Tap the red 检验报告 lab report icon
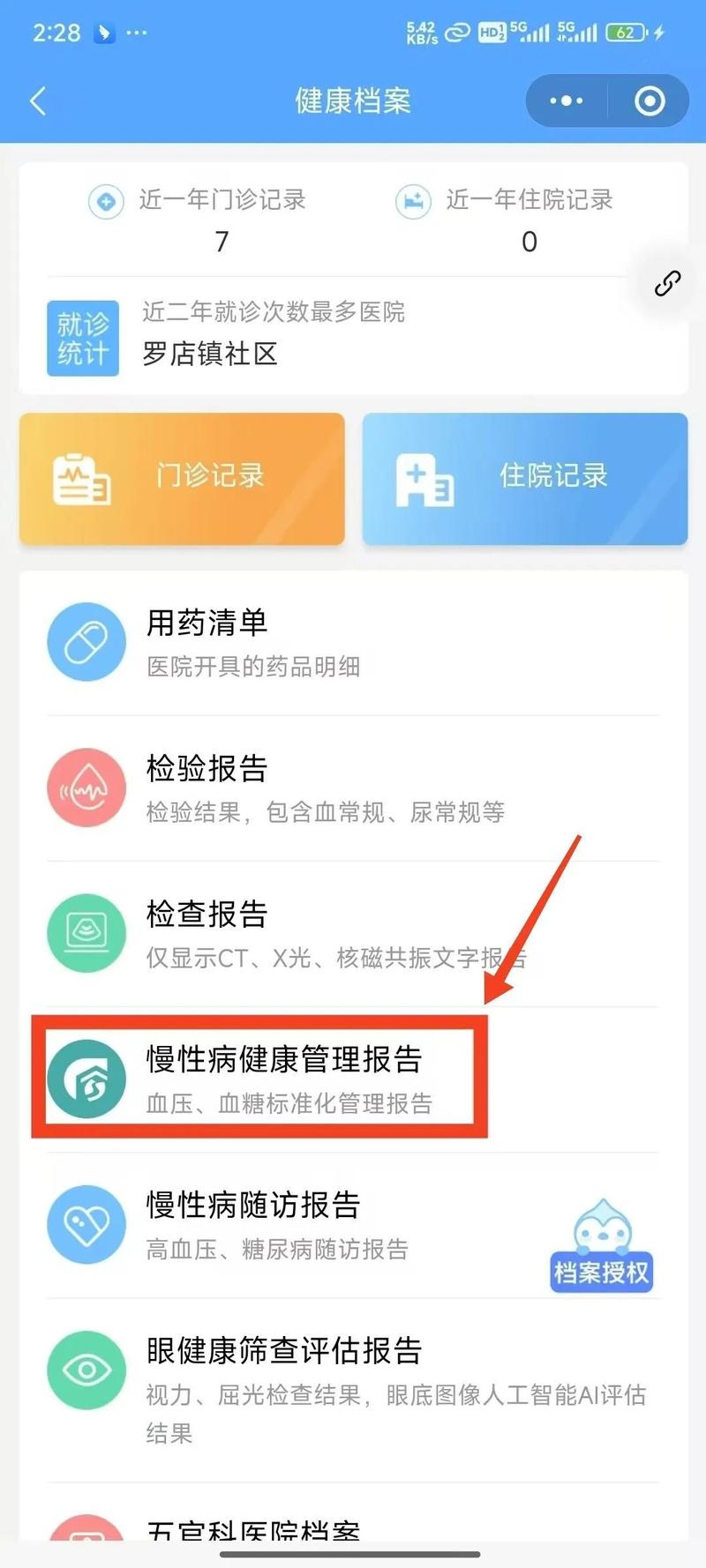The width and height of the screenshot is (706, 1568). pos(86,788)
